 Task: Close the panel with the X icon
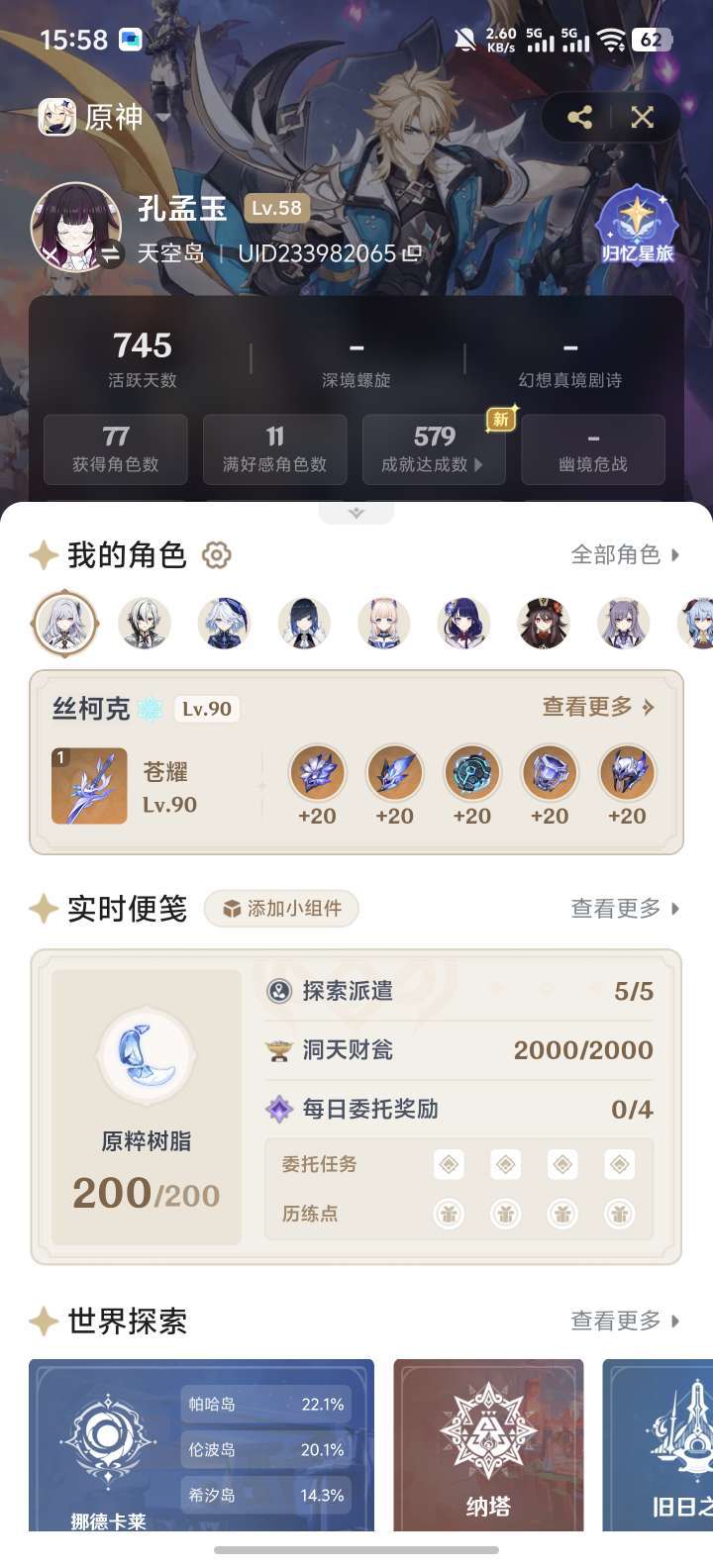coord(643,118)
